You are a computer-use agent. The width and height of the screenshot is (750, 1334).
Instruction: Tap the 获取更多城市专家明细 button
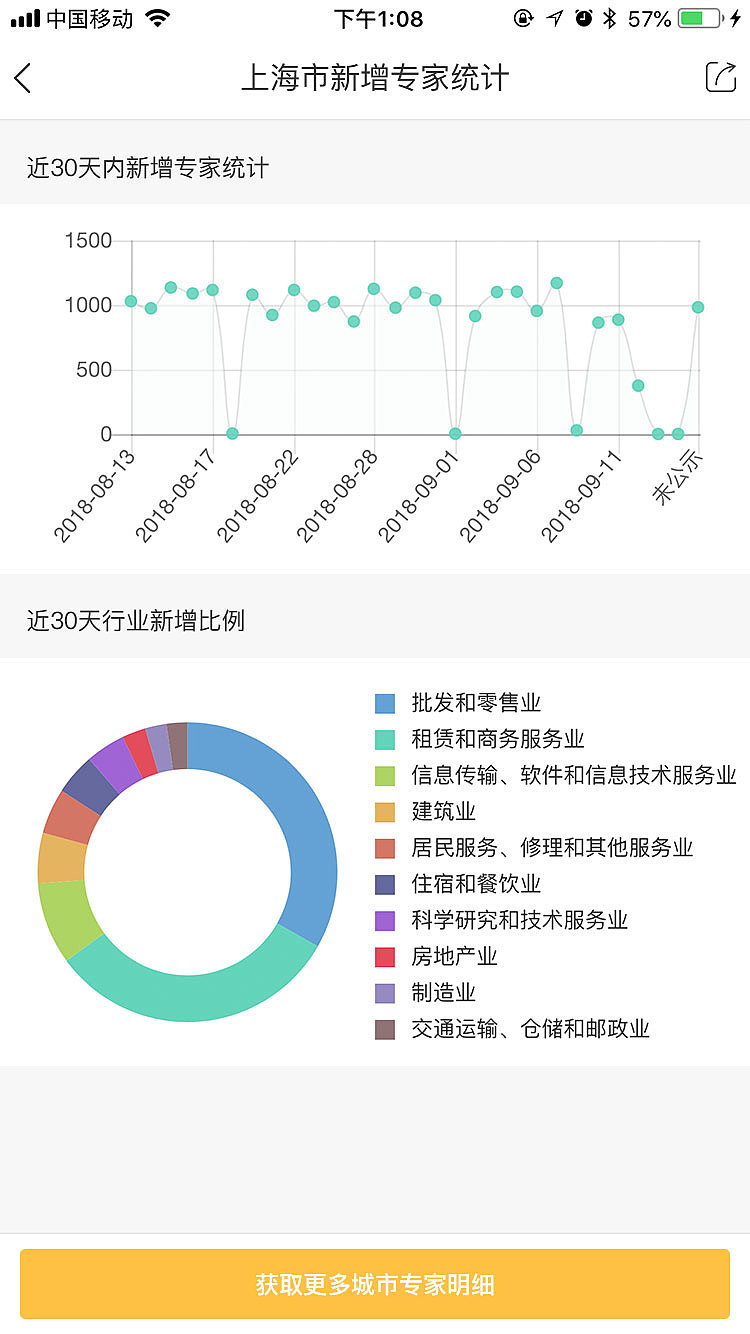tap(375, 1283)
